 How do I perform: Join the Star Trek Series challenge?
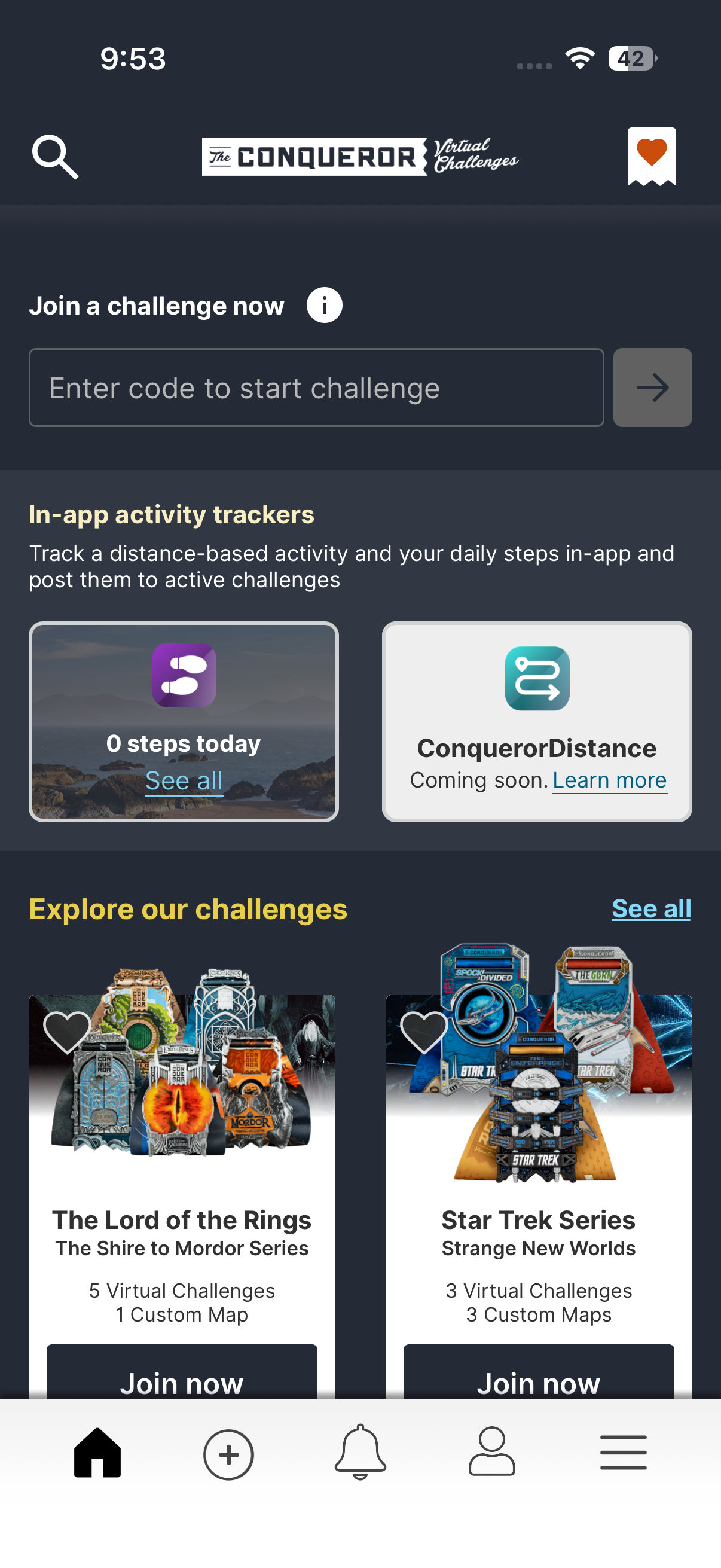click(x=538, y=1379)
